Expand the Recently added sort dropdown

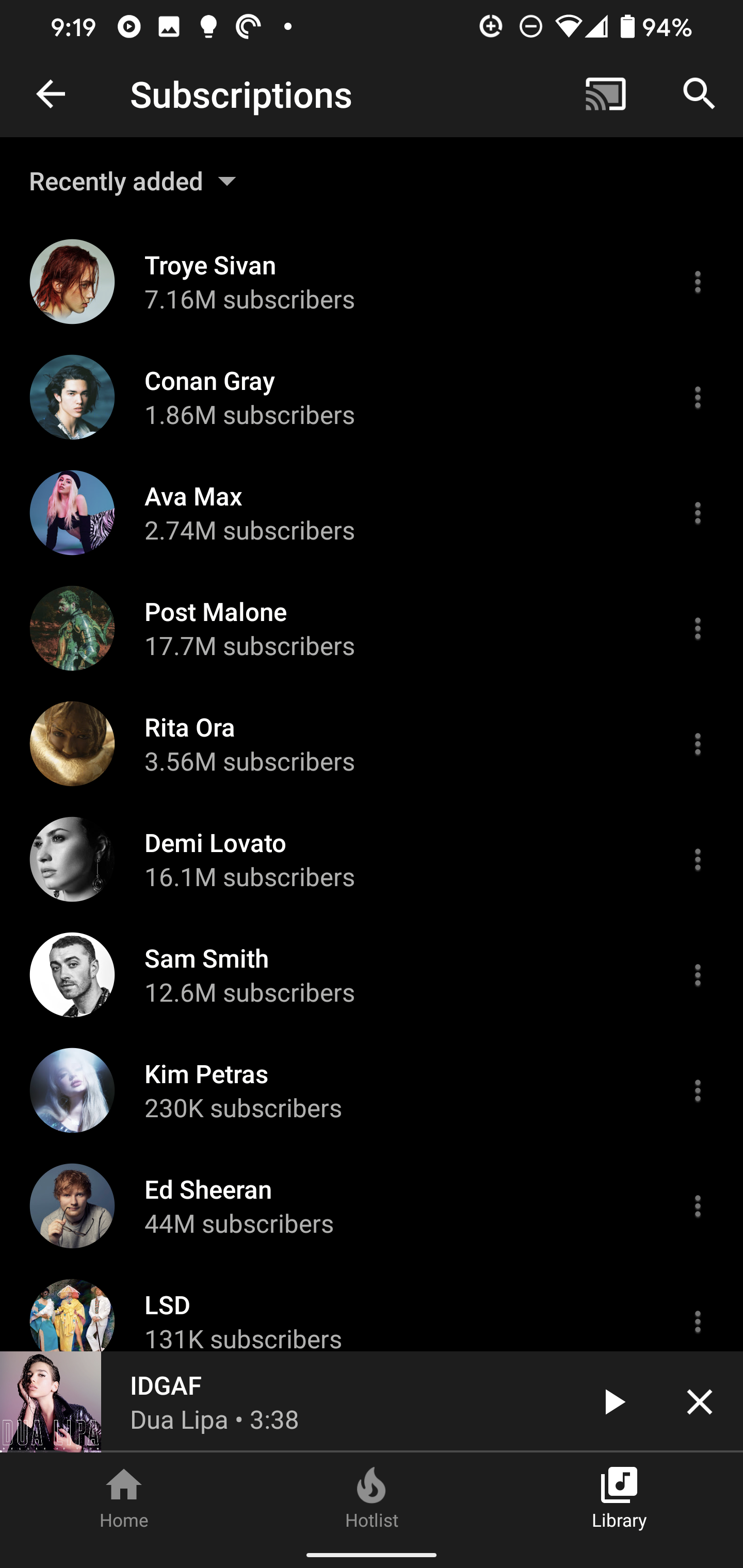(x=135, y=182)
